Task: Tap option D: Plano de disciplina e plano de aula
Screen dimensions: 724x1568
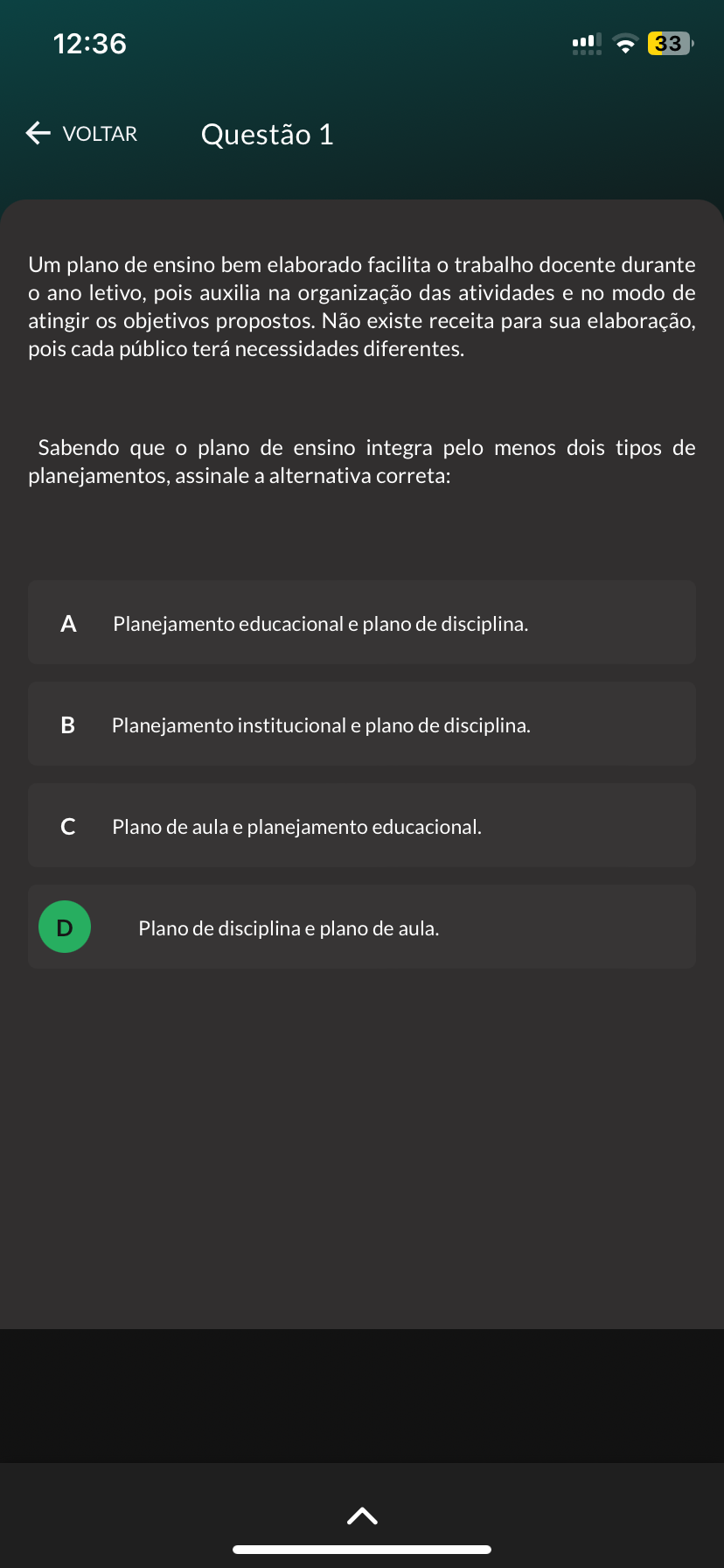Action: click(361, 927)
